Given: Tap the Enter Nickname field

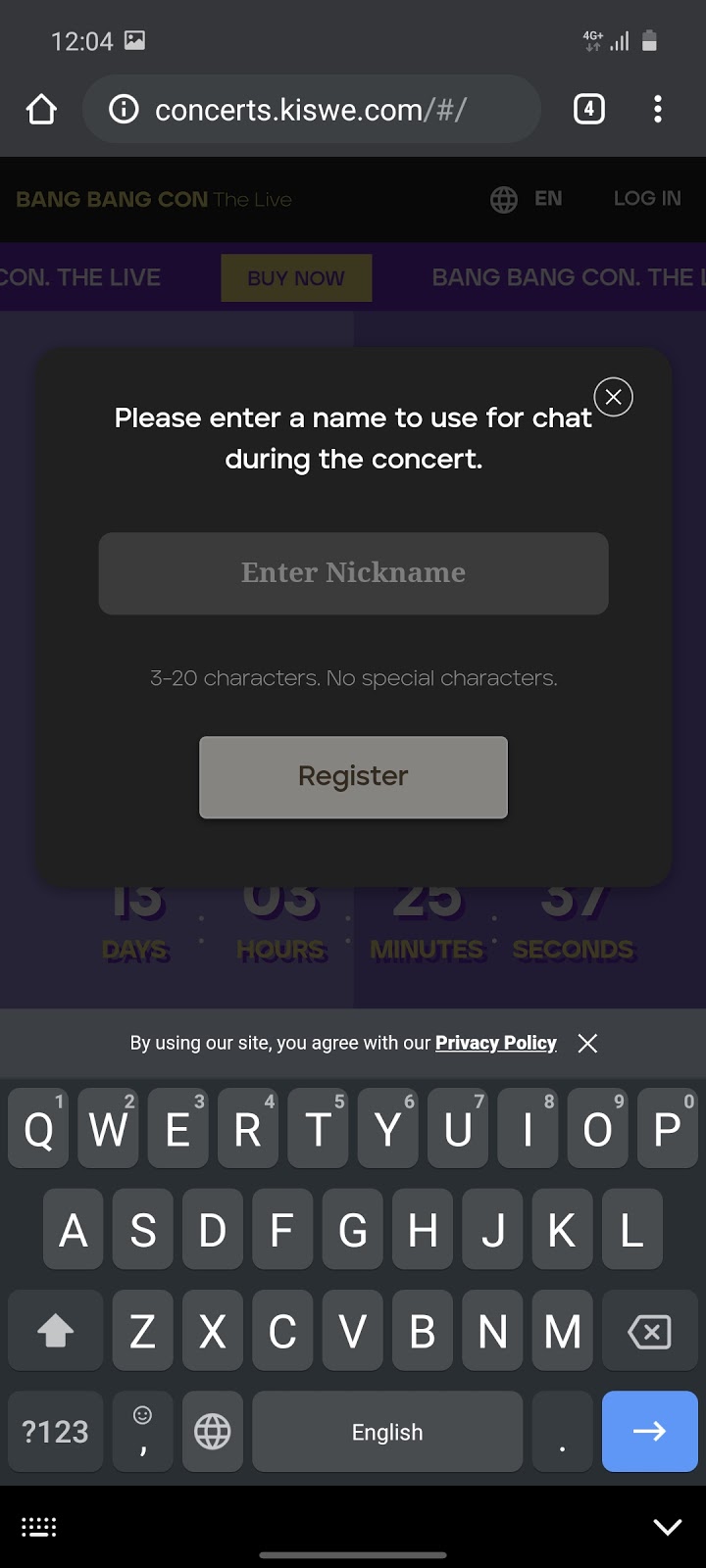Looking at the screenshot, I should pyautogui.click(x=353, y=573).
